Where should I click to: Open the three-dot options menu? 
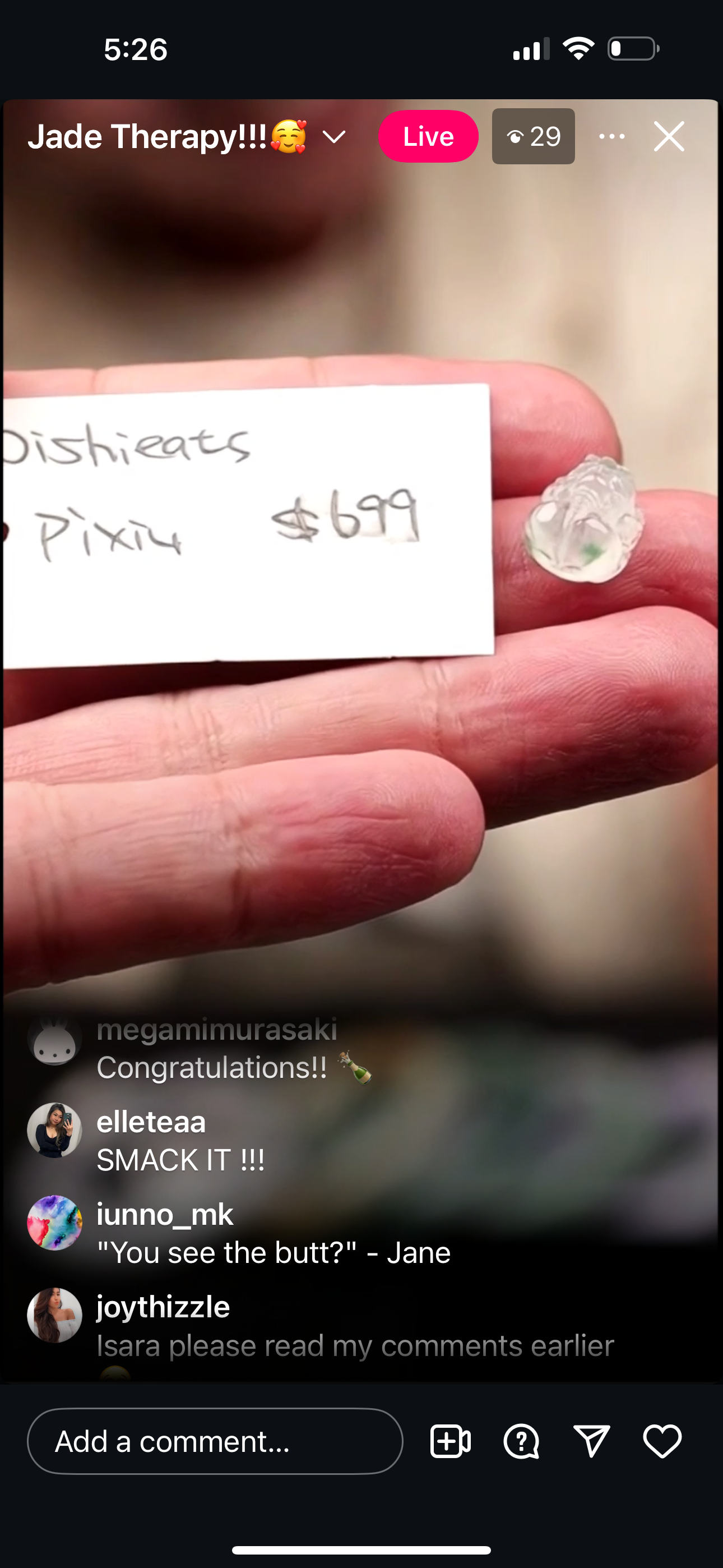point(611,136)
